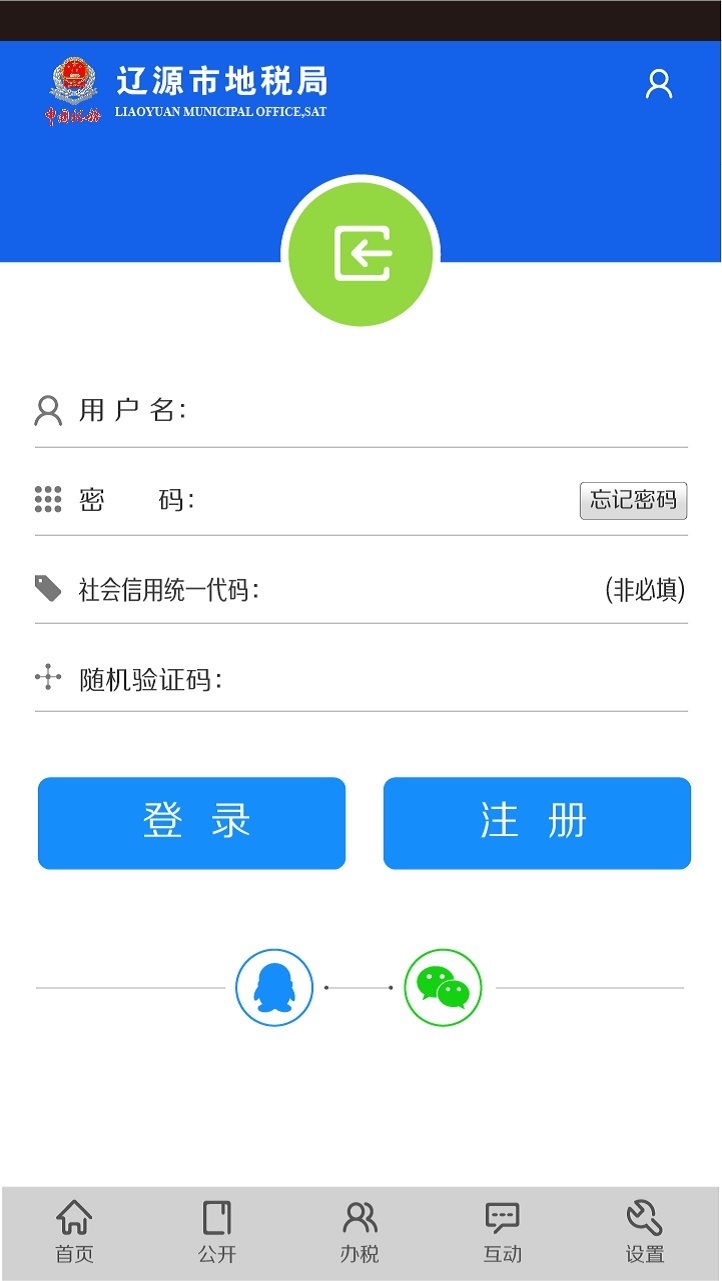Image resolution: width=722 pixels, height=1281 pixels.
Task: Log in with WeChat
Action: coord(442,988)
